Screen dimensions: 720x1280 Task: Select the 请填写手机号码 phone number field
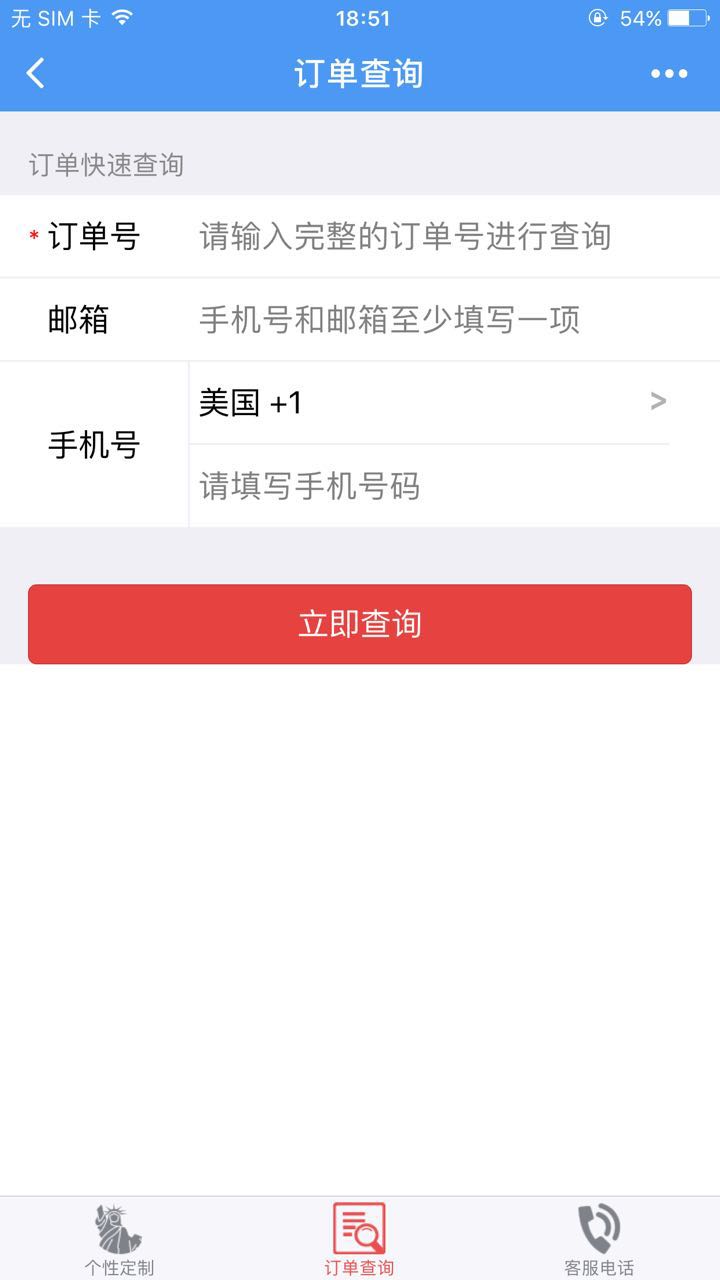pos(430,486)
